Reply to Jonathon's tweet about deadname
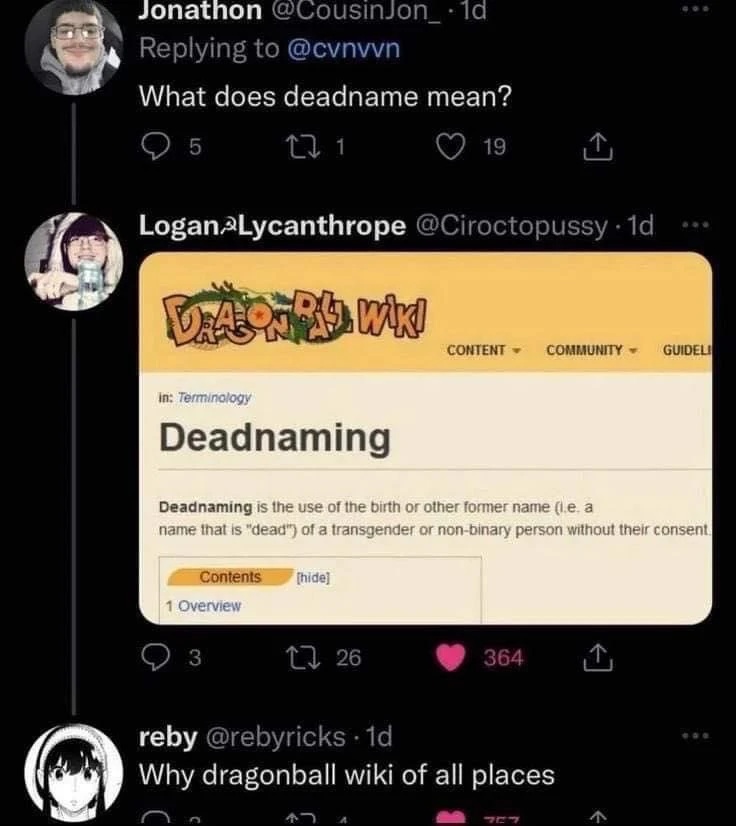Image resolution: width=736 pixels, height=826 pixels. 155,147
